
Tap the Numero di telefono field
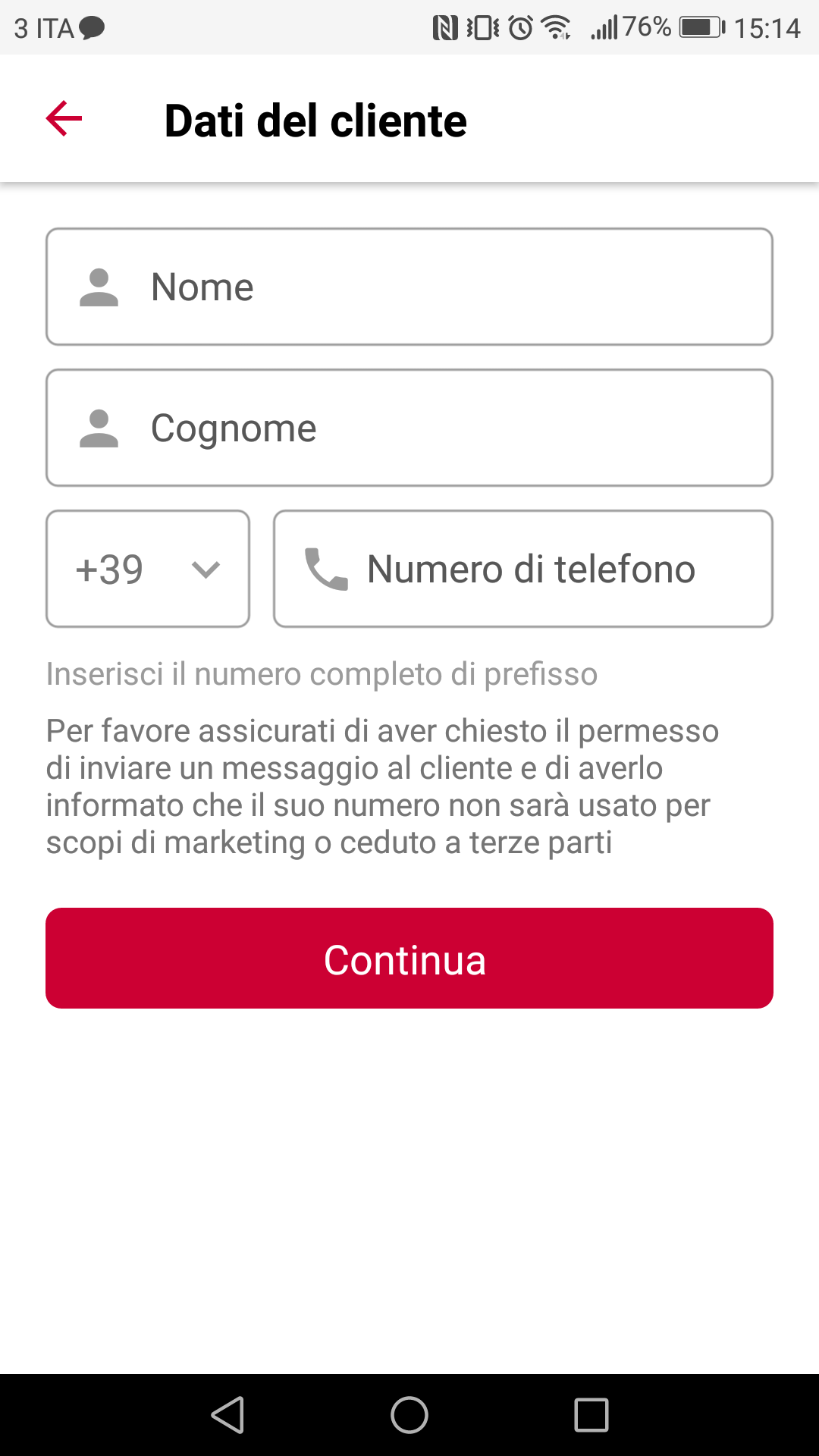(523, 569)
